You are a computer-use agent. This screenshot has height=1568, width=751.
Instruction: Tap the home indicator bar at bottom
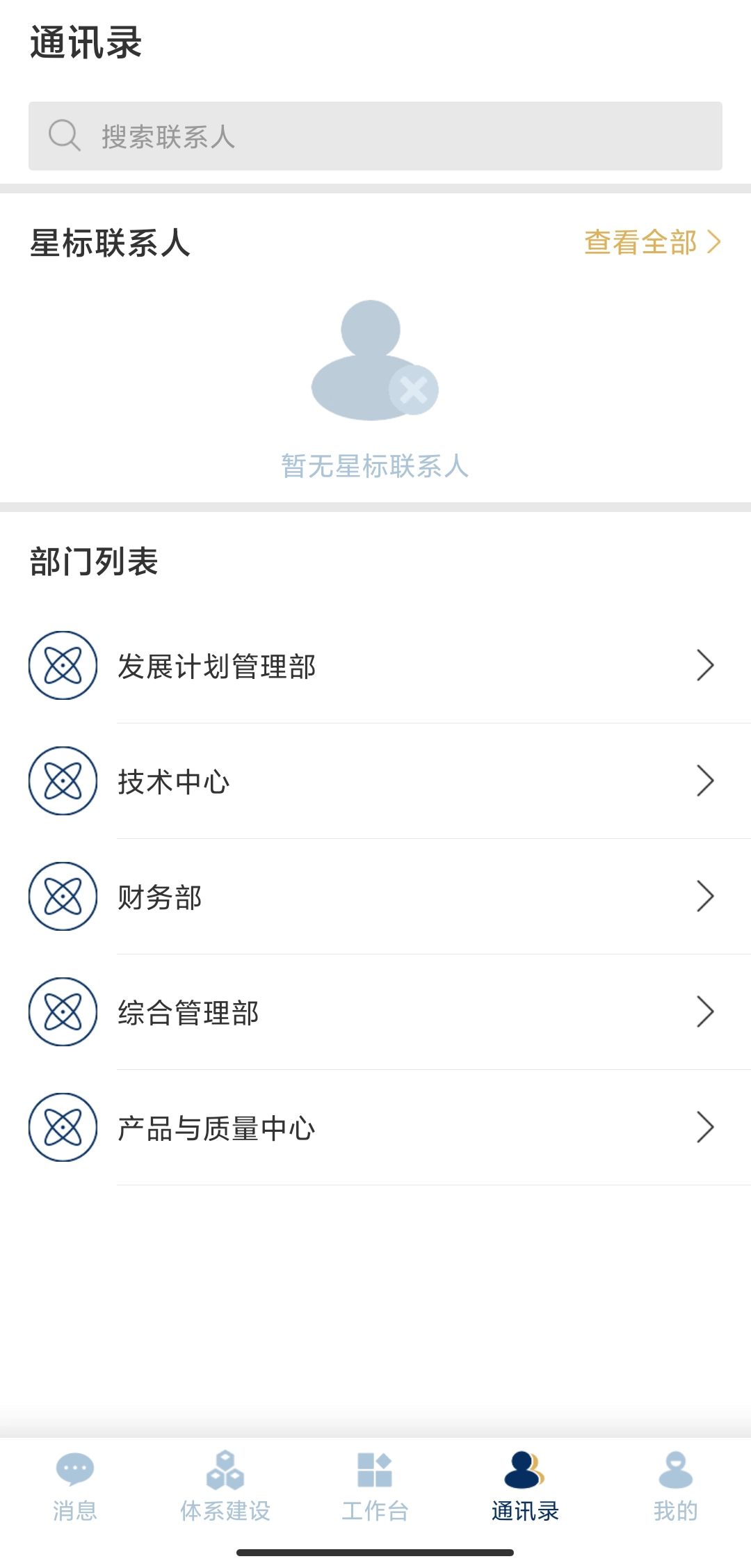(x=375, y=1553)
